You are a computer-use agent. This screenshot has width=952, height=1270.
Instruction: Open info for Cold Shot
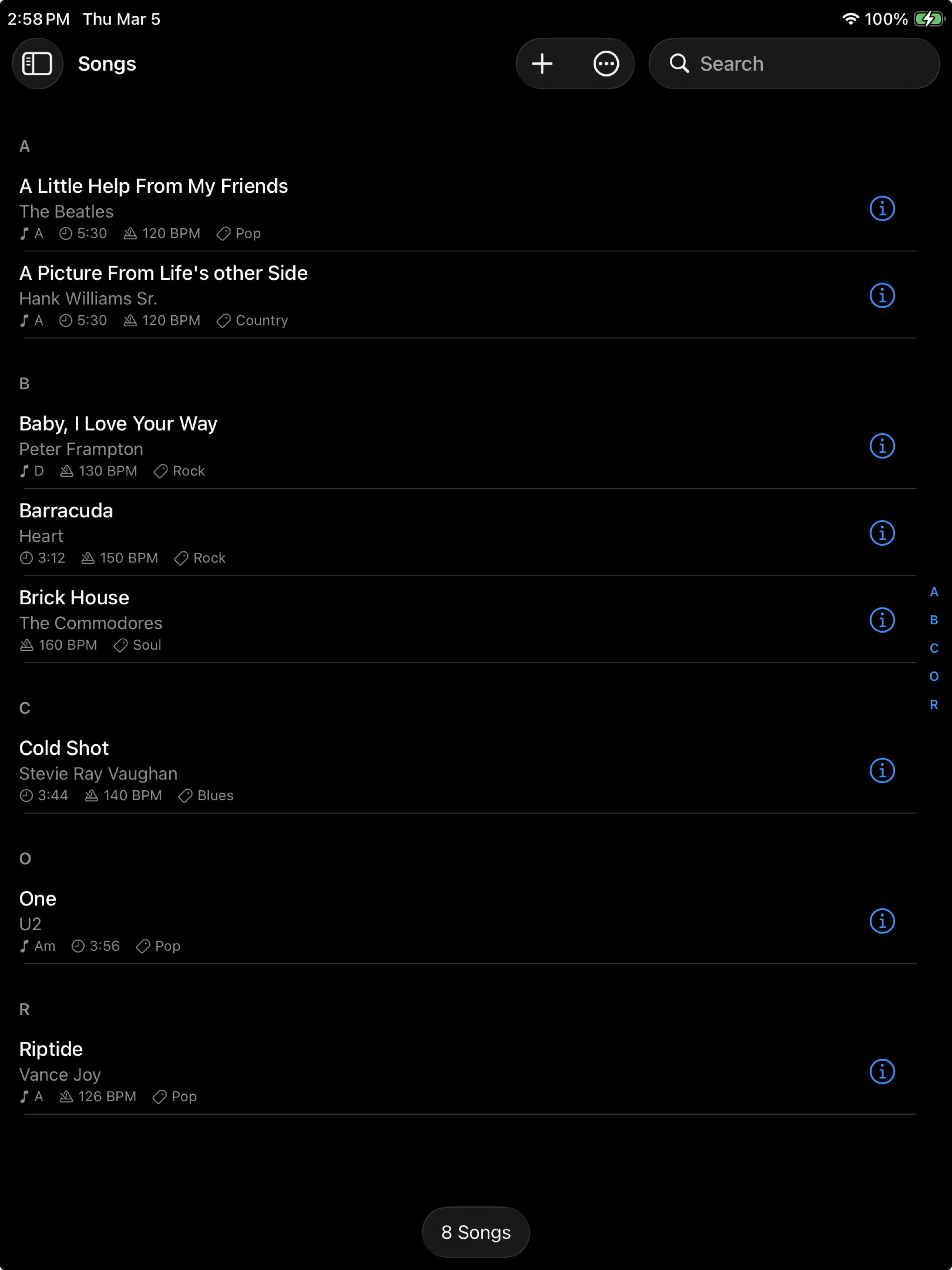[882, 771]
